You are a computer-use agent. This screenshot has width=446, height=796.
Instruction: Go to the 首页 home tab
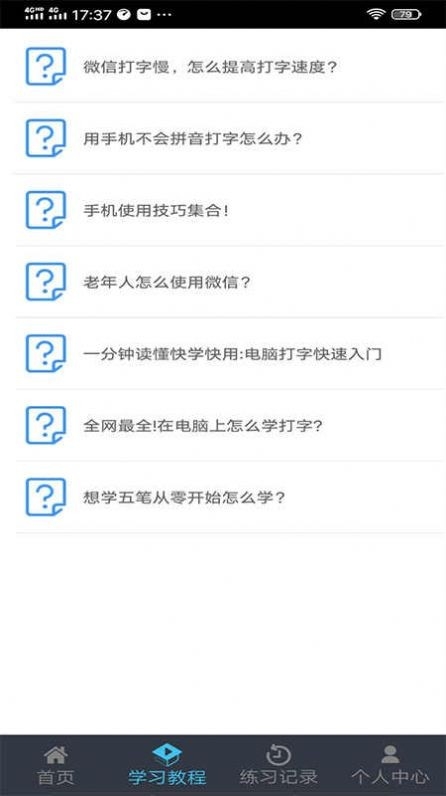(56, 765)
